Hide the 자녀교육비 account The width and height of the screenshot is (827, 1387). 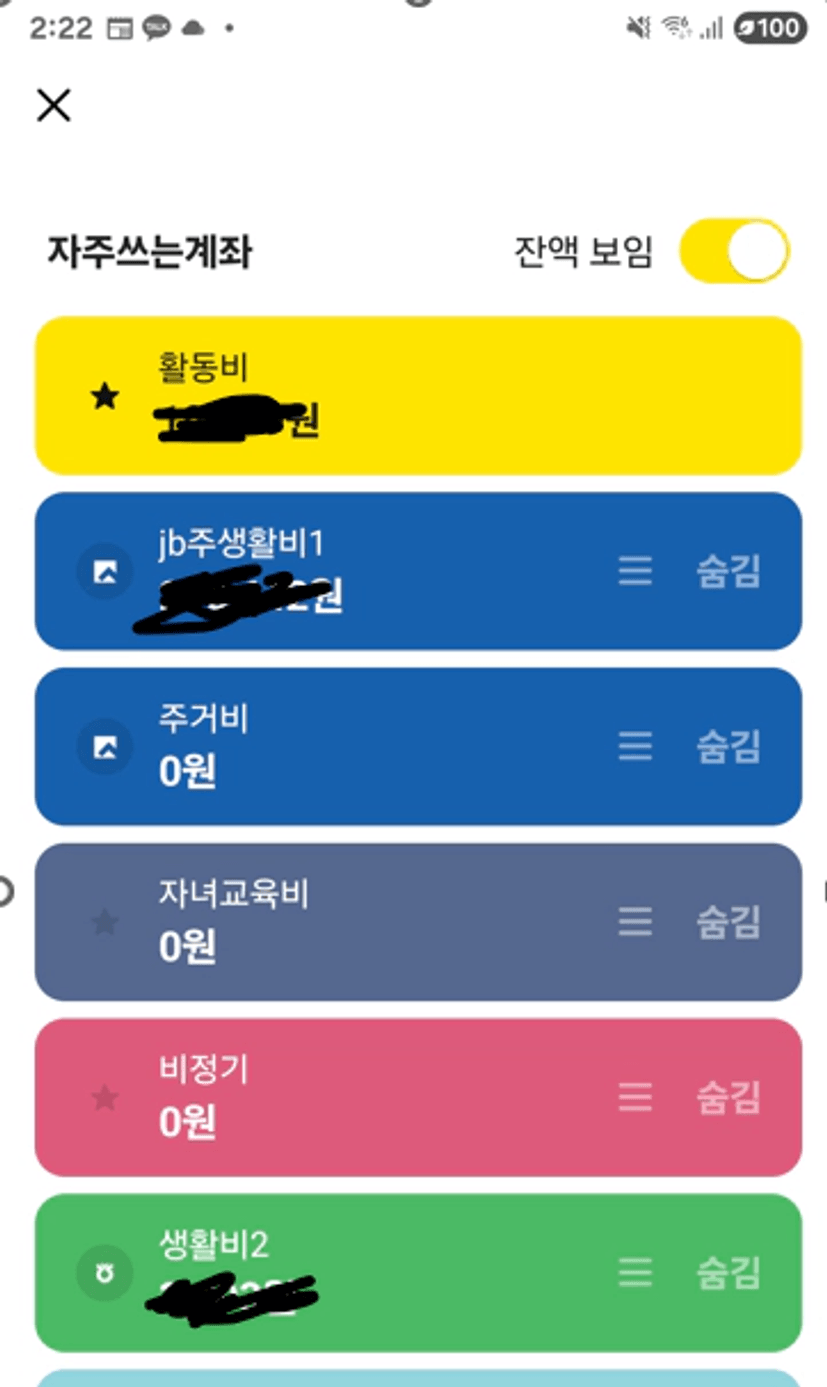[728, 922]
